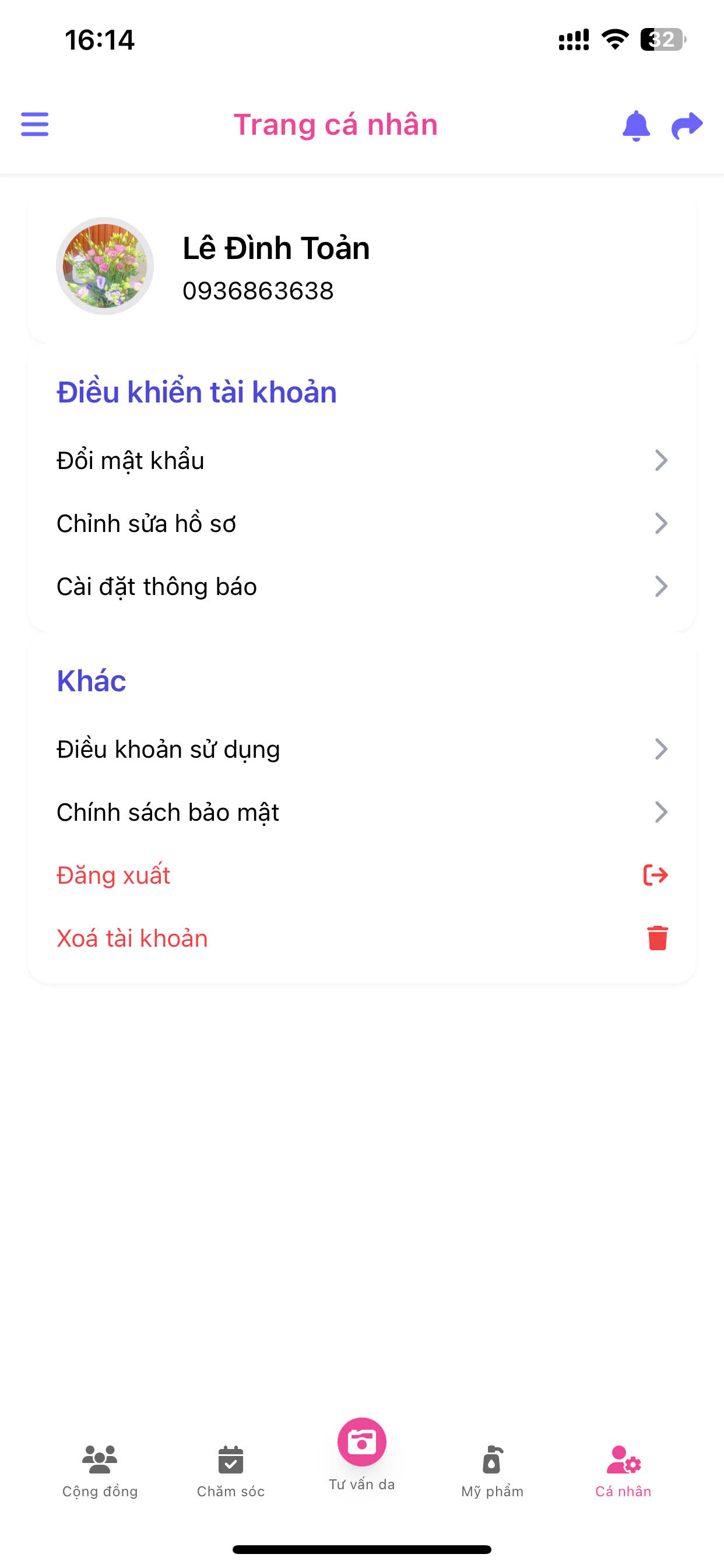This screenshot has height=1568, width=724.
Task: Open Cài đặt thông báo
Action: point(362,587)
